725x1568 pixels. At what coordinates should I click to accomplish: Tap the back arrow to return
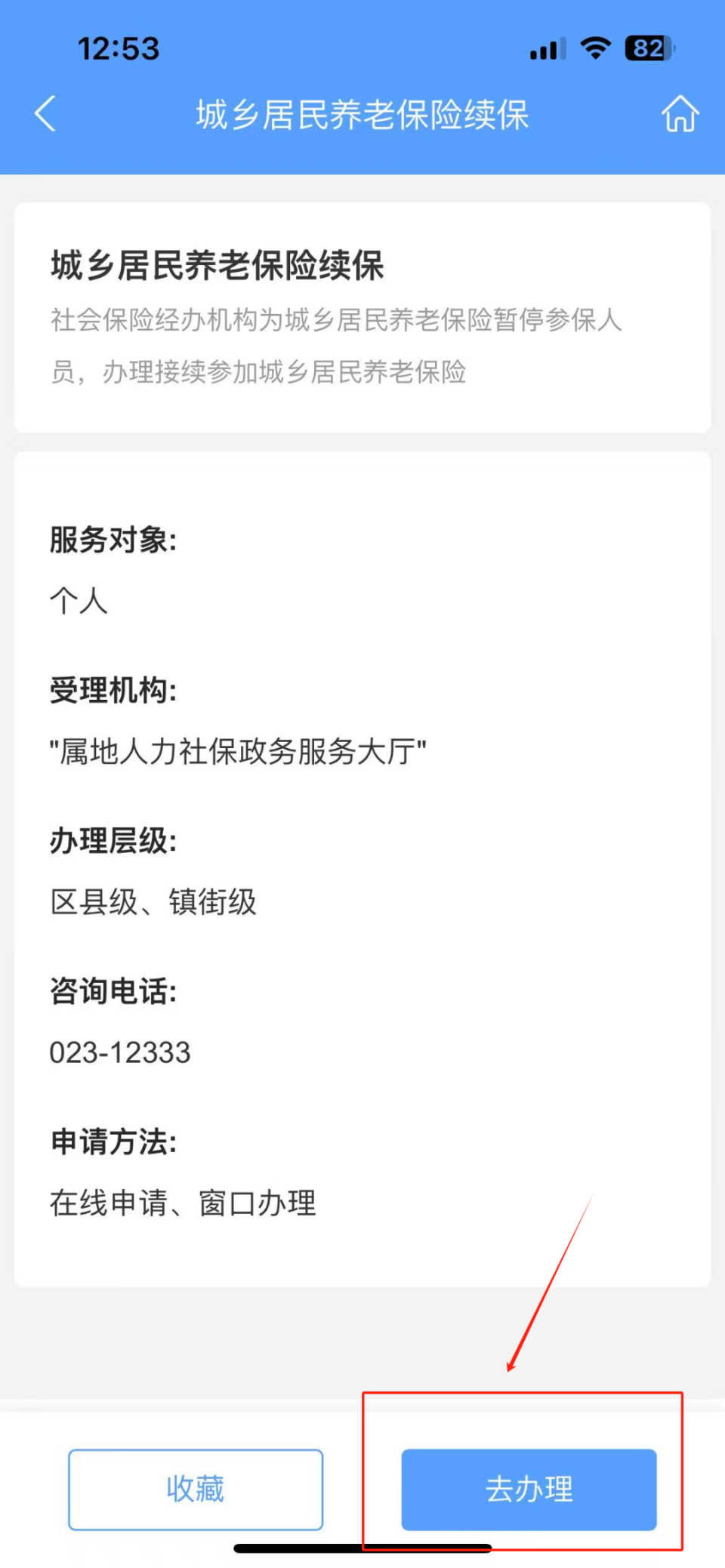point(45,114)
